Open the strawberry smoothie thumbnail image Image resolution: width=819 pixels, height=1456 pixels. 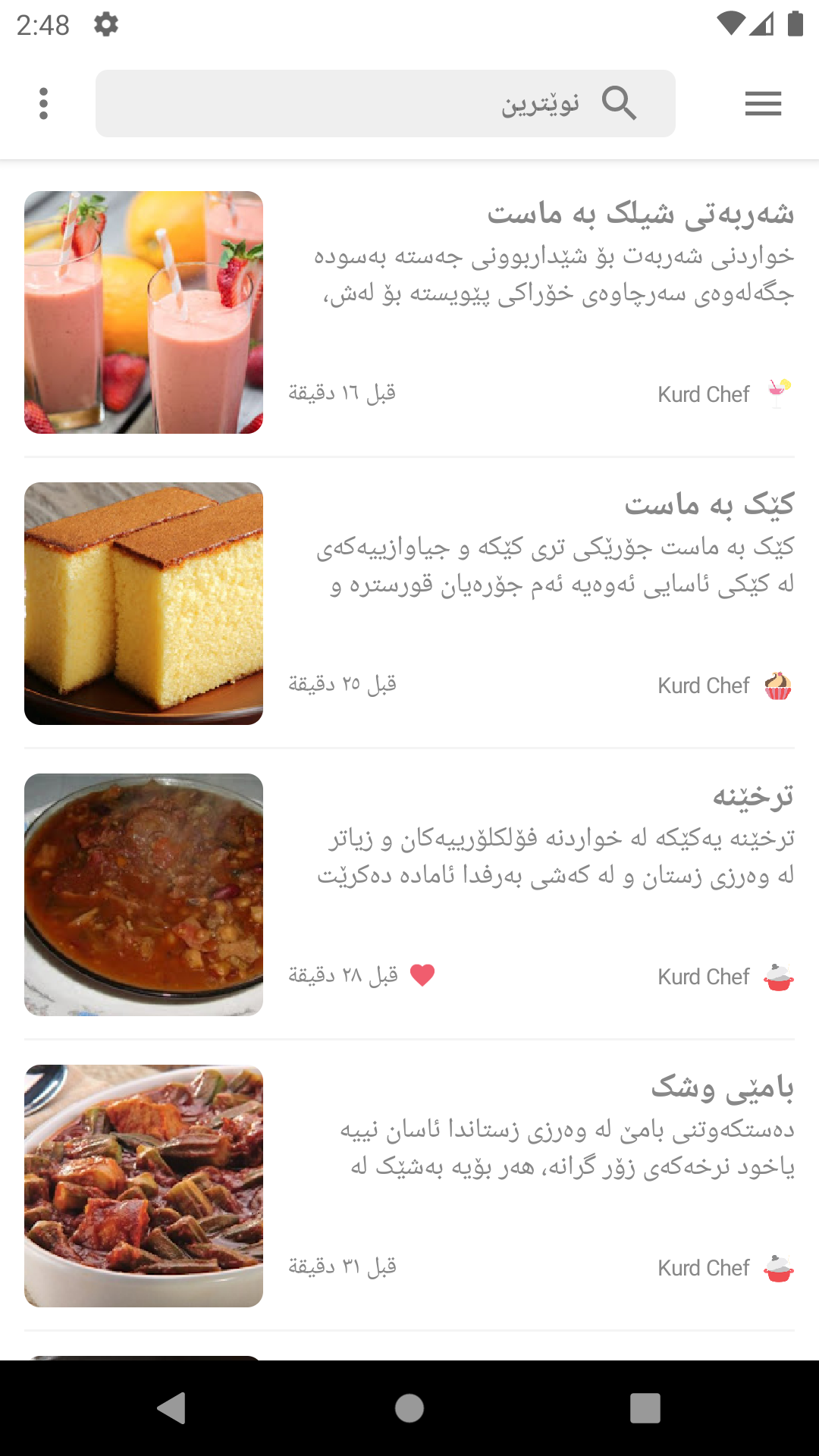coord(144,312)
